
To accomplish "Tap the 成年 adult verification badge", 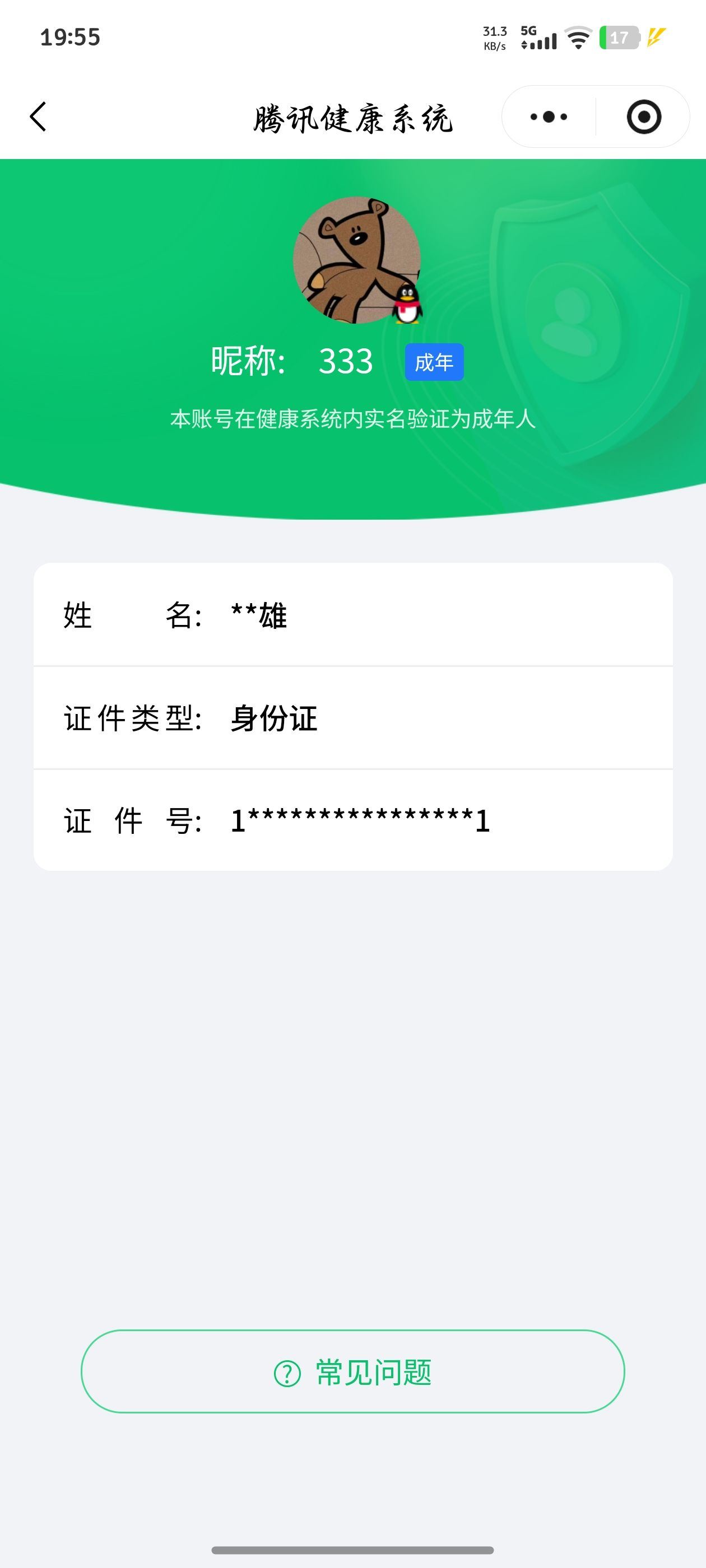I will click(x=434, y=362).
